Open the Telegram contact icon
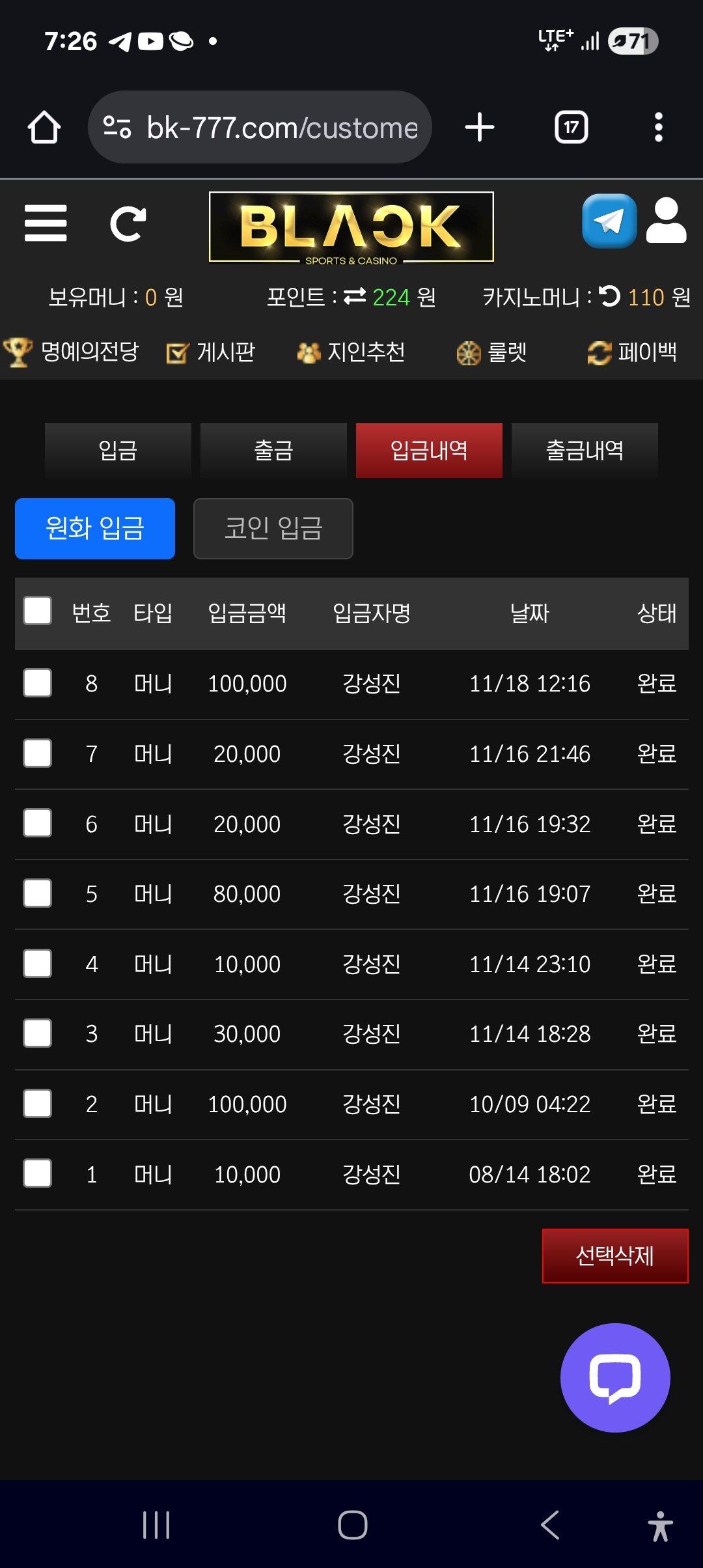 coord(609,221)
